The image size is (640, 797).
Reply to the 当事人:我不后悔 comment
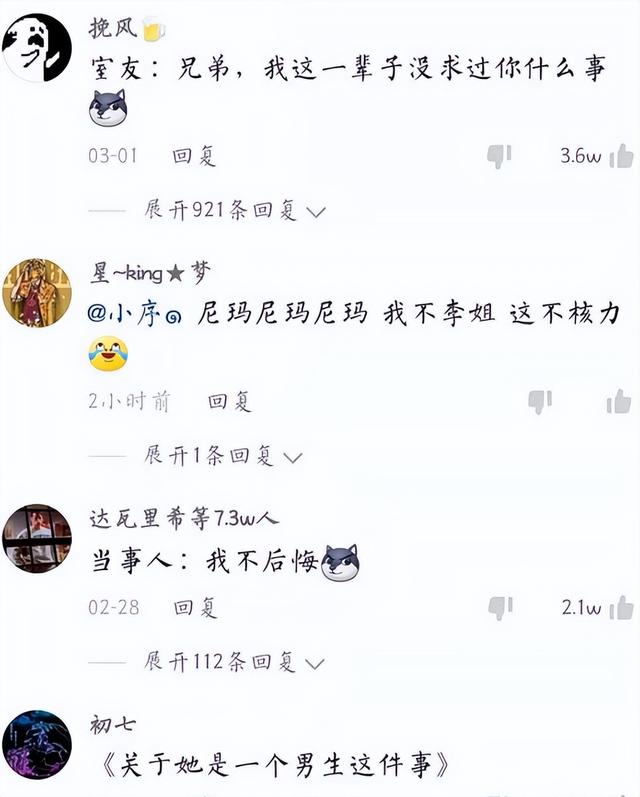[x=194, y=607]
